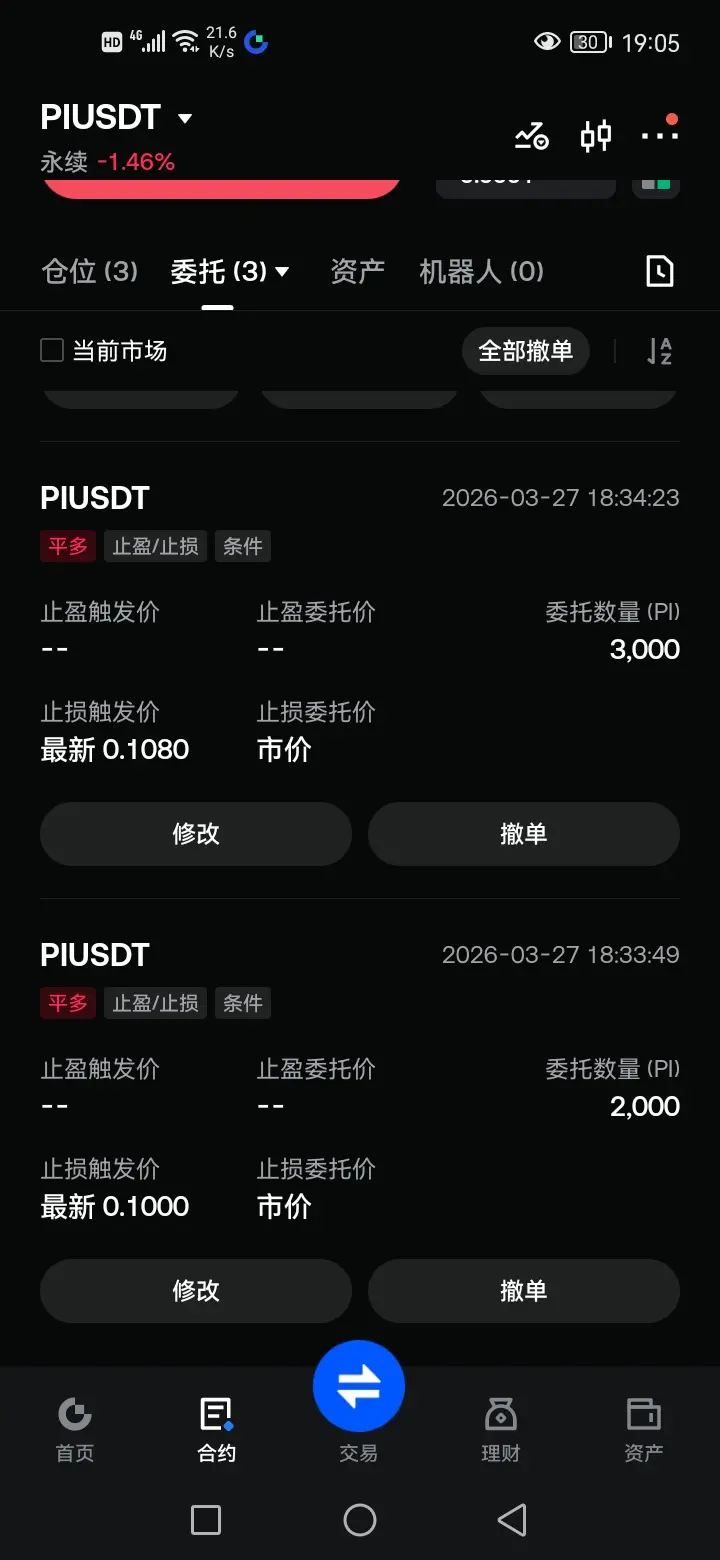Check the 当前市场 checkbox

(x=52, y=351)
